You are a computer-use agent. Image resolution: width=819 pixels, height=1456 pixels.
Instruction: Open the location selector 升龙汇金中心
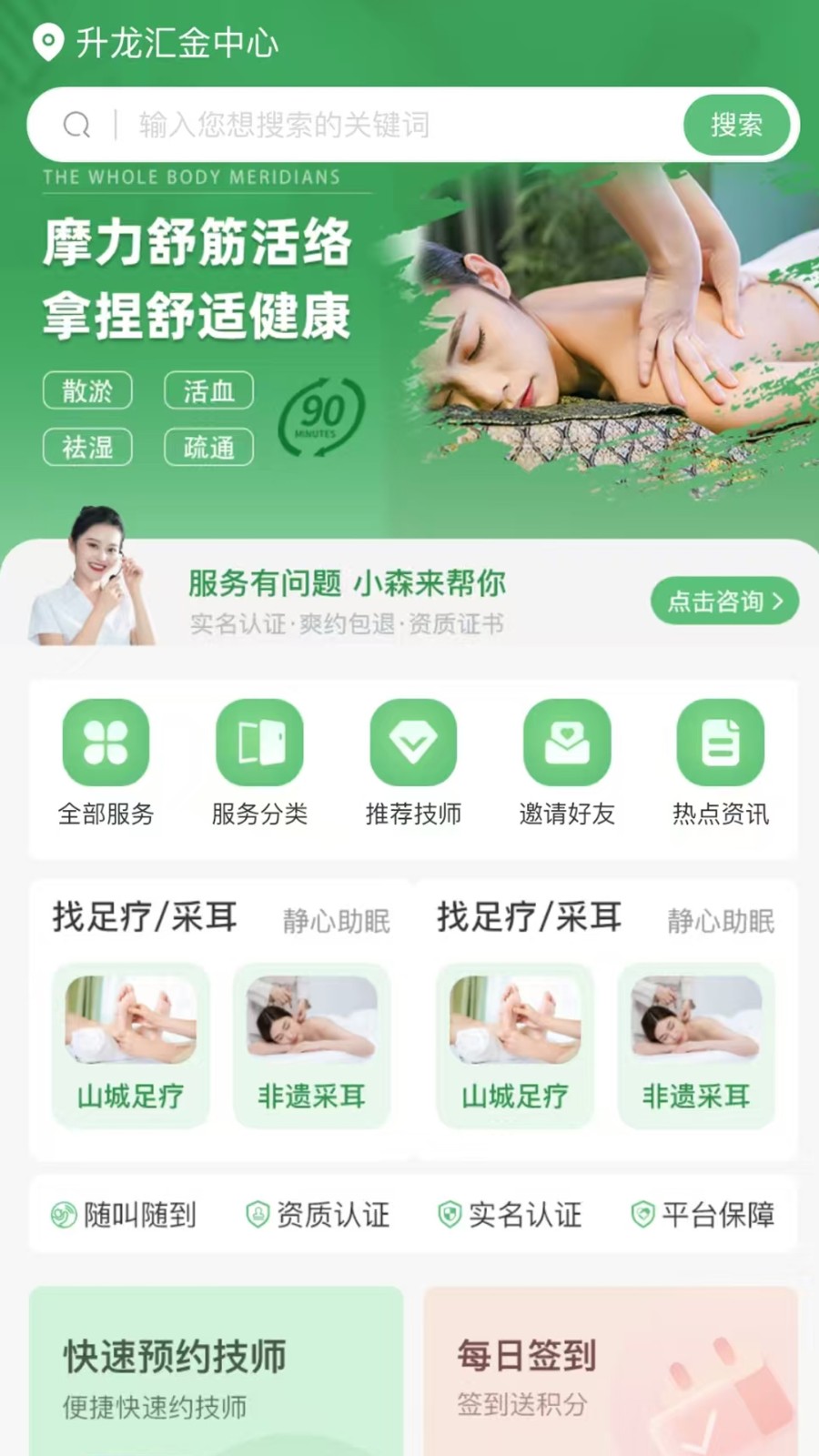pyautogui.click(x=157, y=42)
